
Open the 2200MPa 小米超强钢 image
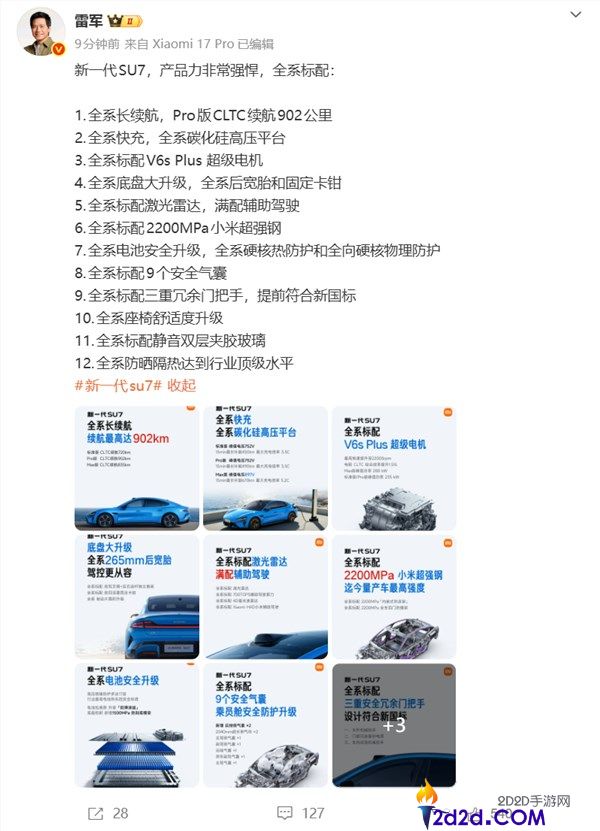392,596
